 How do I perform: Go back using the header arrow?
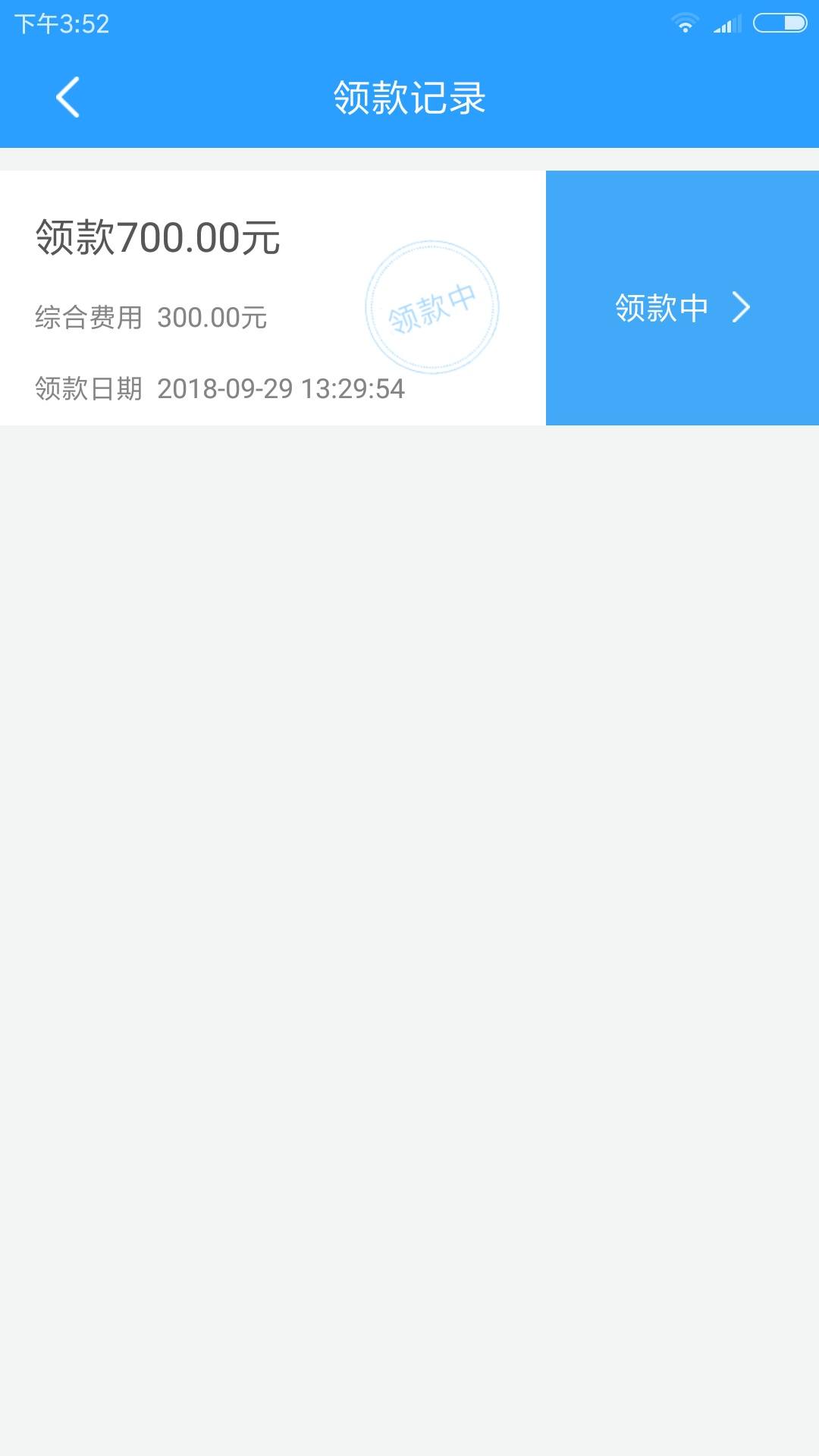click(x=67, y=97)
